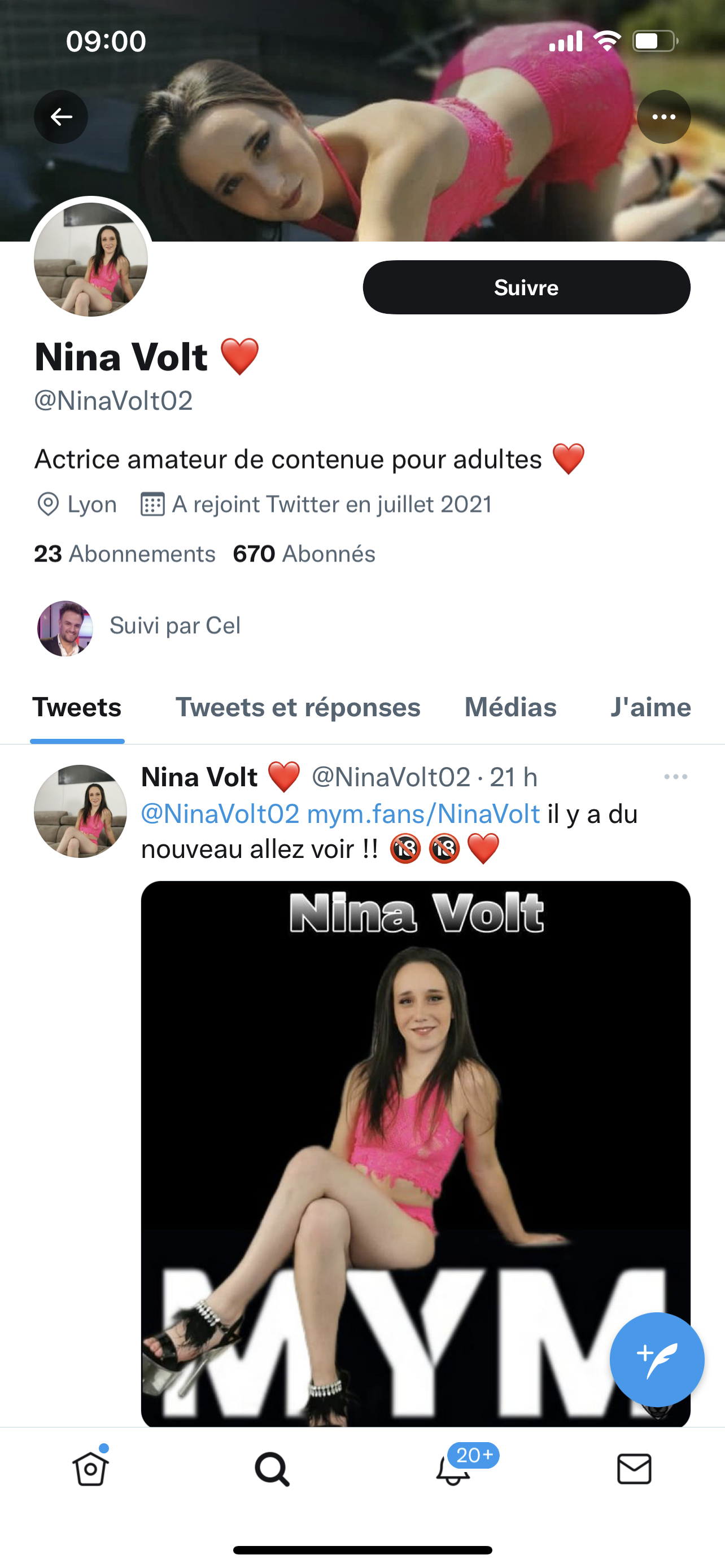
Task: Open the mym.fans/NinaVolt link
Action: 423,814
